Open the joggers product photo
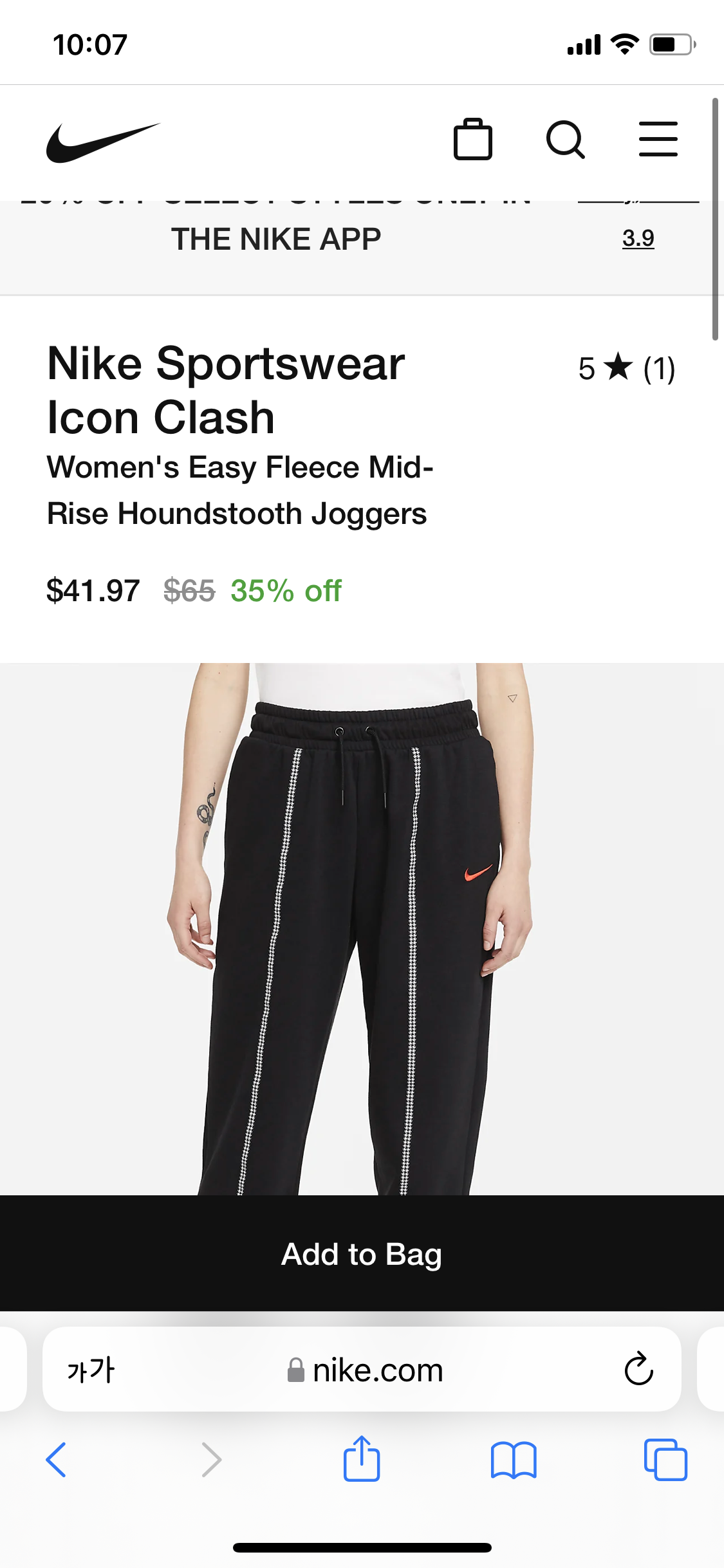 (362, 927)
